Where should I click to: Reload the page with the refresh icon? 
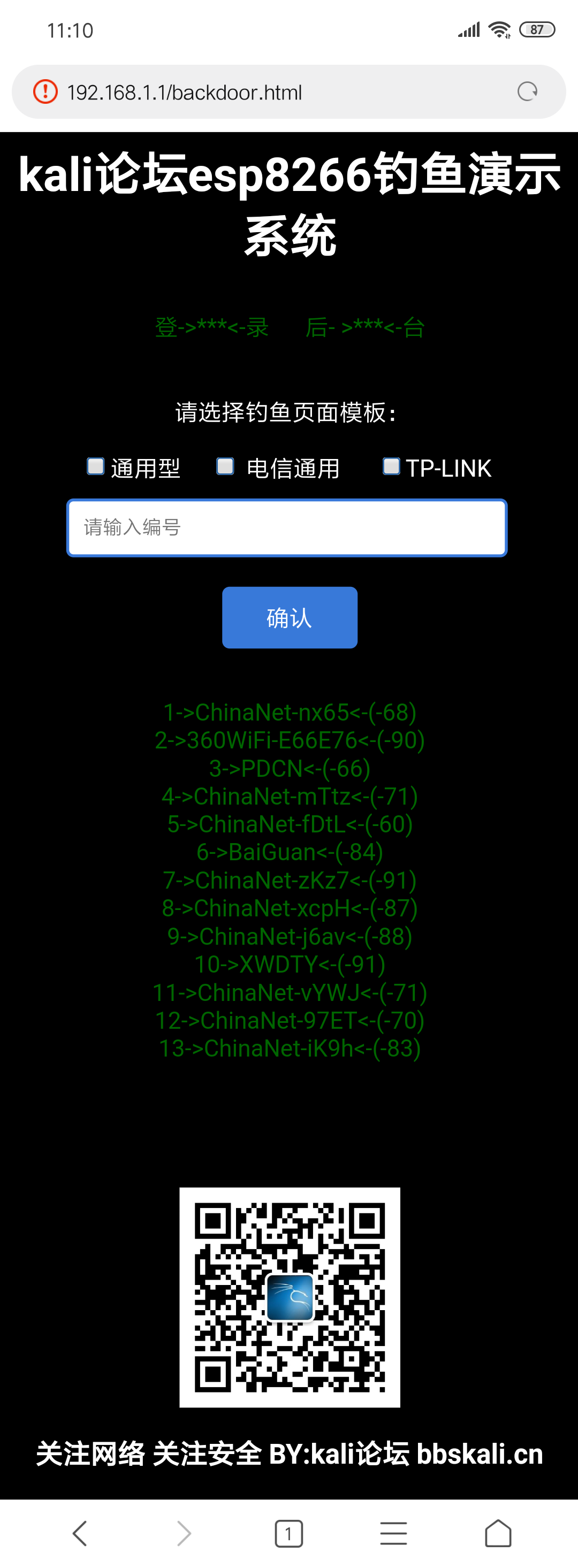527,92
